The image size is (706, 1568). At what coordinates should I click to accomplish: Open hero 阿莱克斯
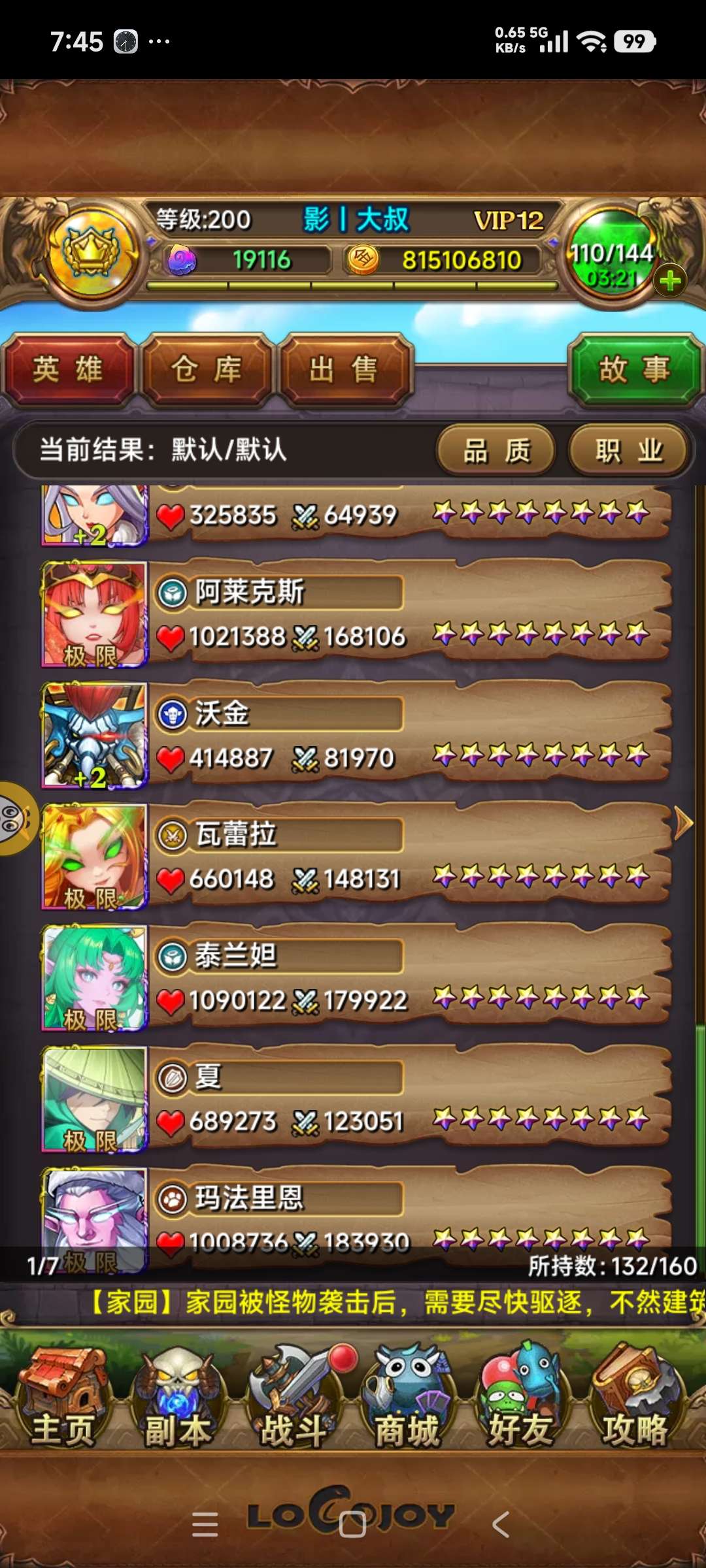pos(353,614)
